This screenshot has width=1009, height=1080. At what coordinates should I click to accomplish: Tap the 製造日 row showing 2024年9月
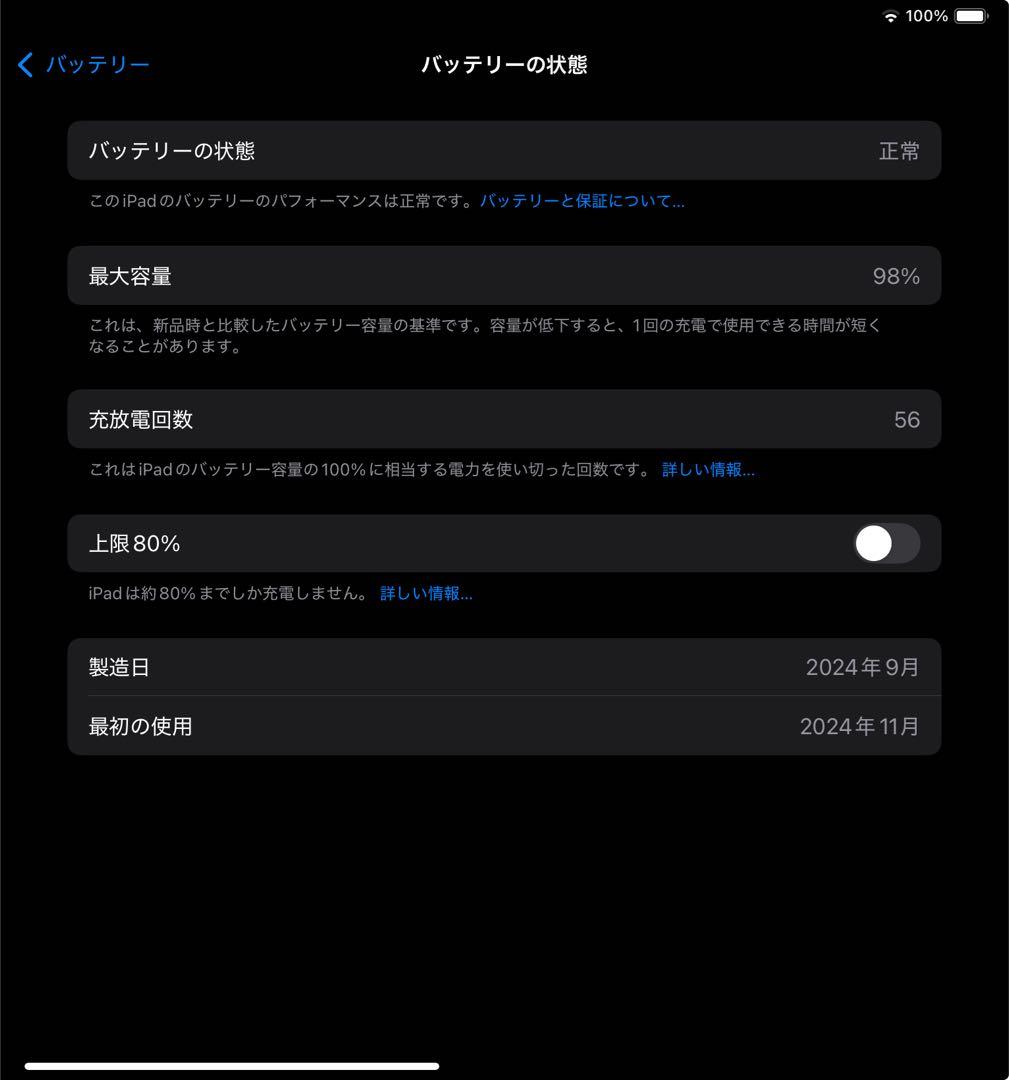tap(504, 667)
